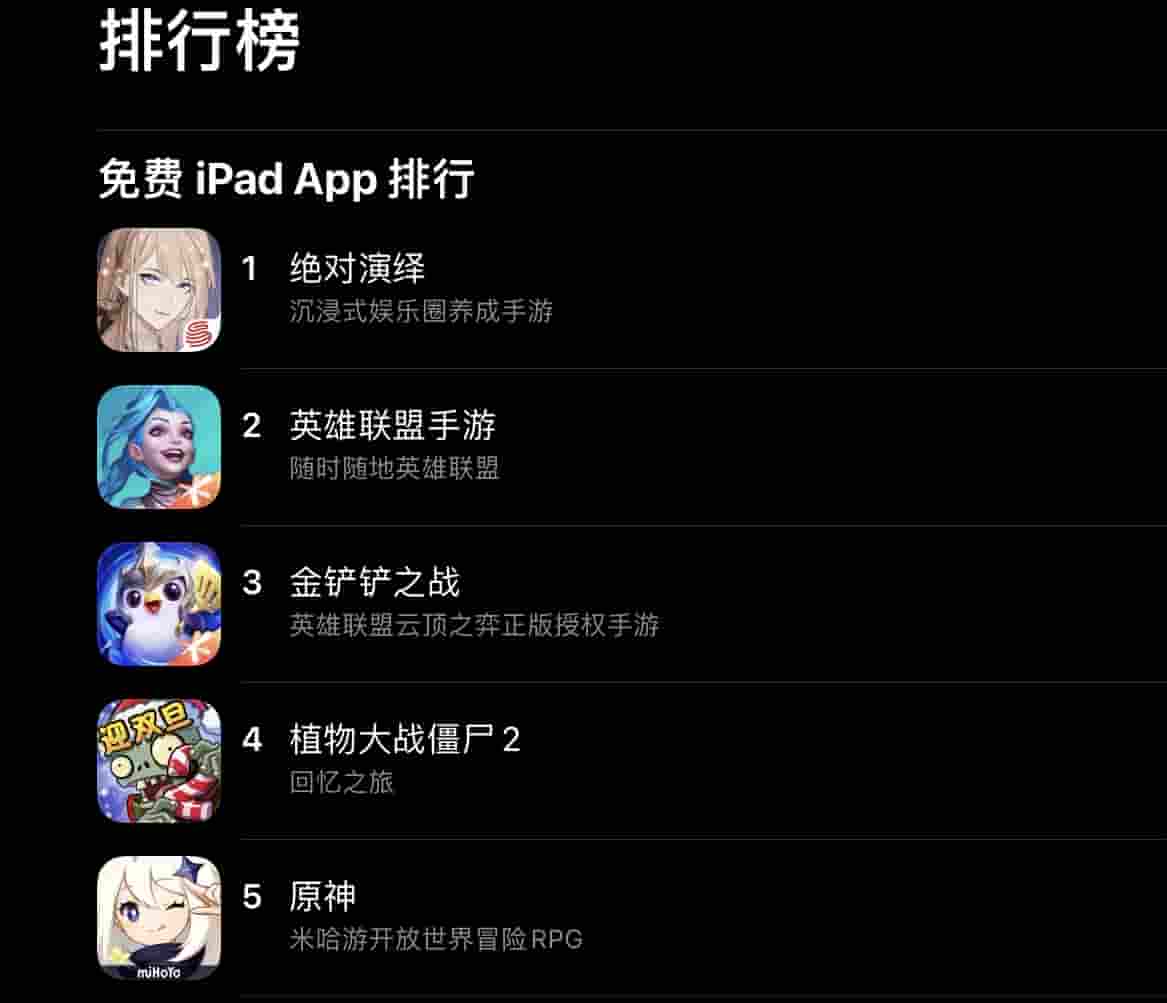1167x1003 pixels.
Task: Select 金铲铲之战 in the chart
Action: tap(374, 583)
